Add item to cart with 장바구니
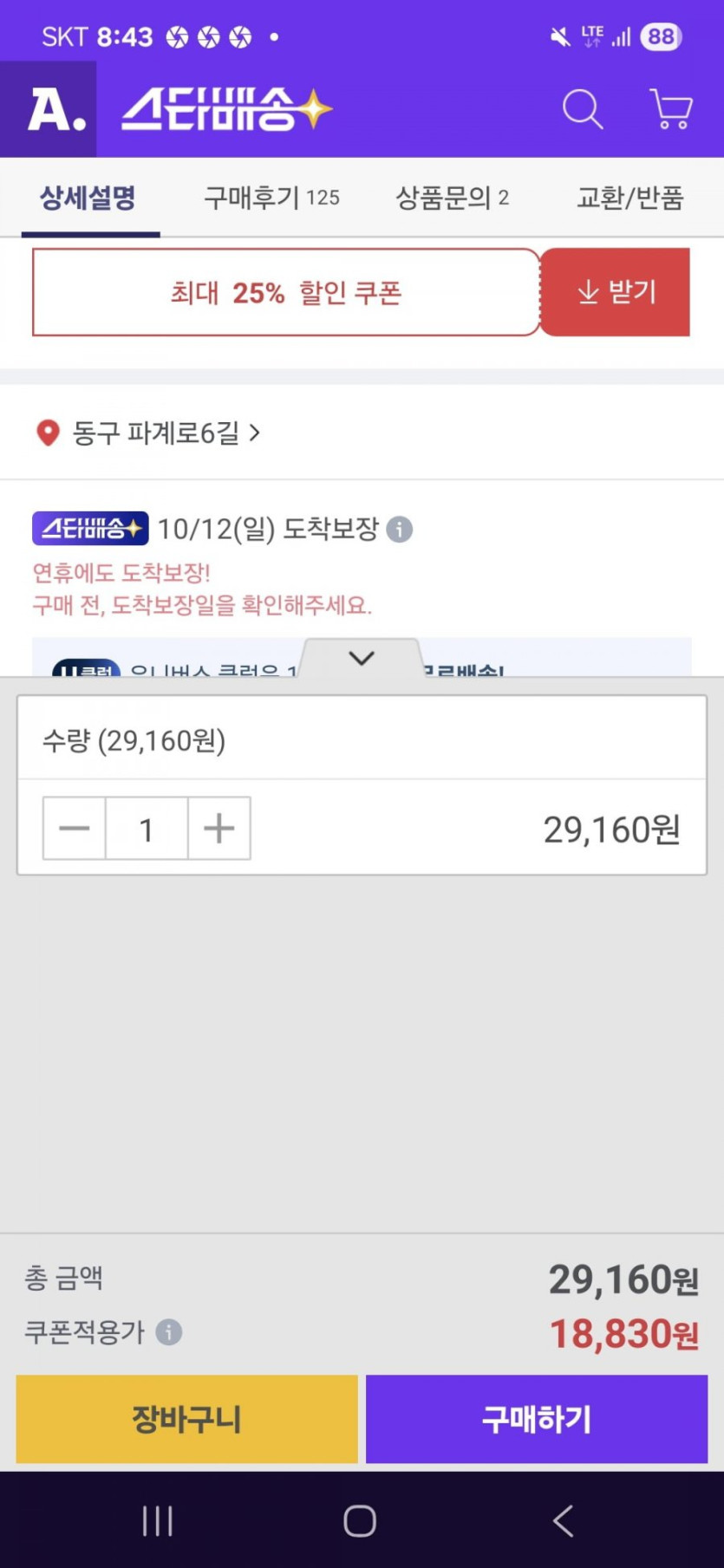The height and width of the screenshot is (1568, 724). [x=186, y=1419]
